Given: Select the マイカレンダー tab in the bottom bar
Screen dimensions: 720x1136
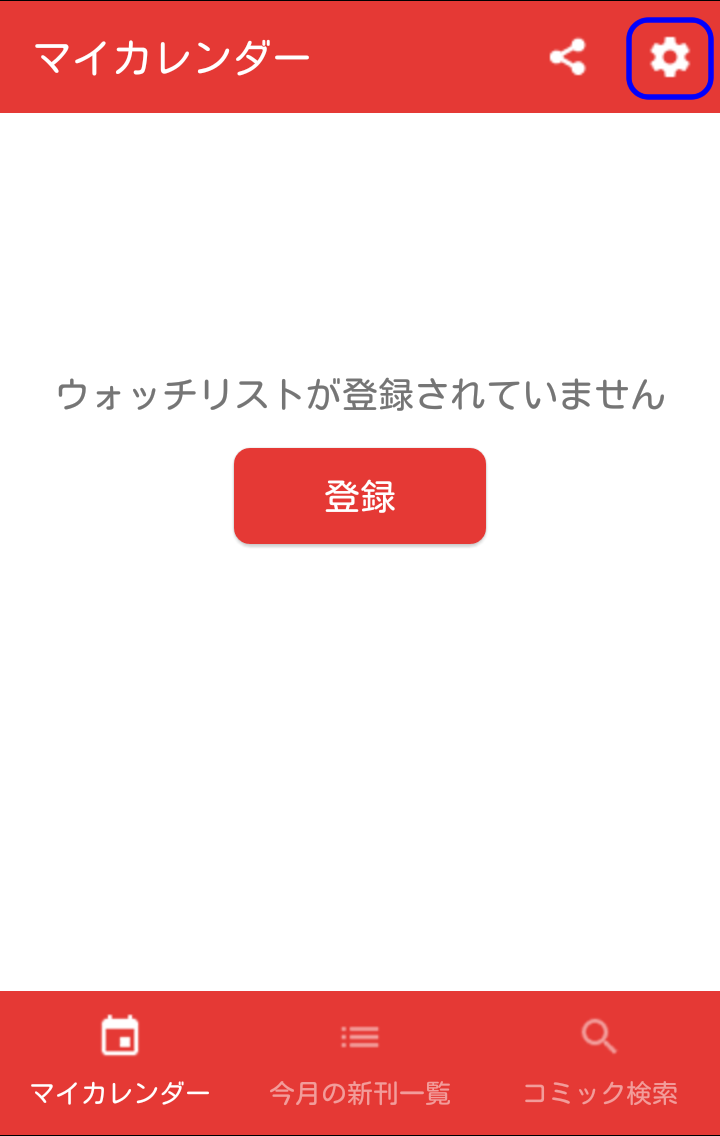Looking at the screenshot, I should (x=120, y=1062).
